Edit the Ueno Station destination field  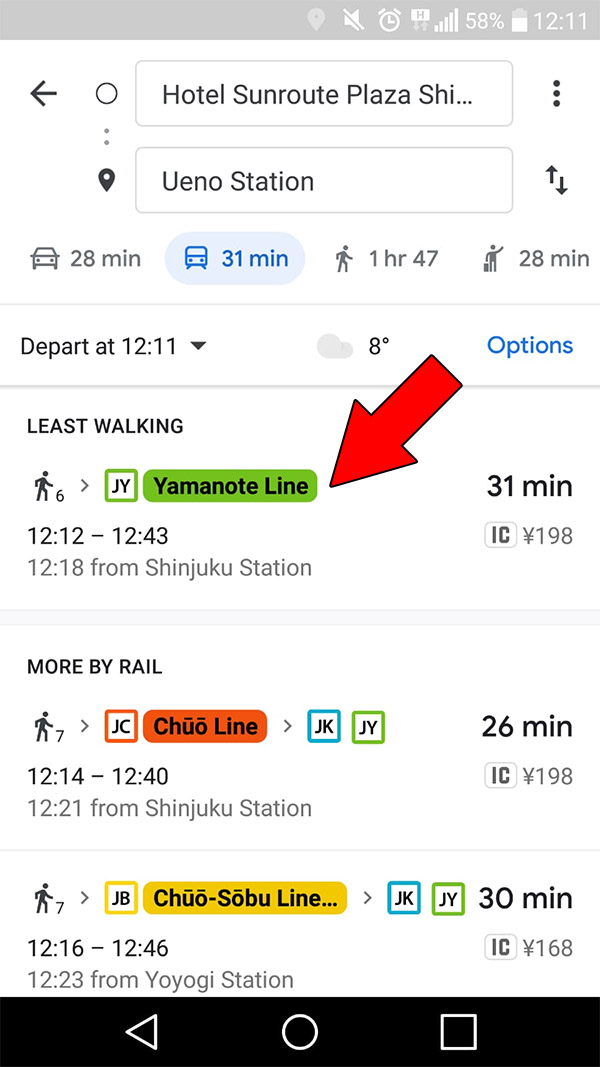(x=323, y=181)
